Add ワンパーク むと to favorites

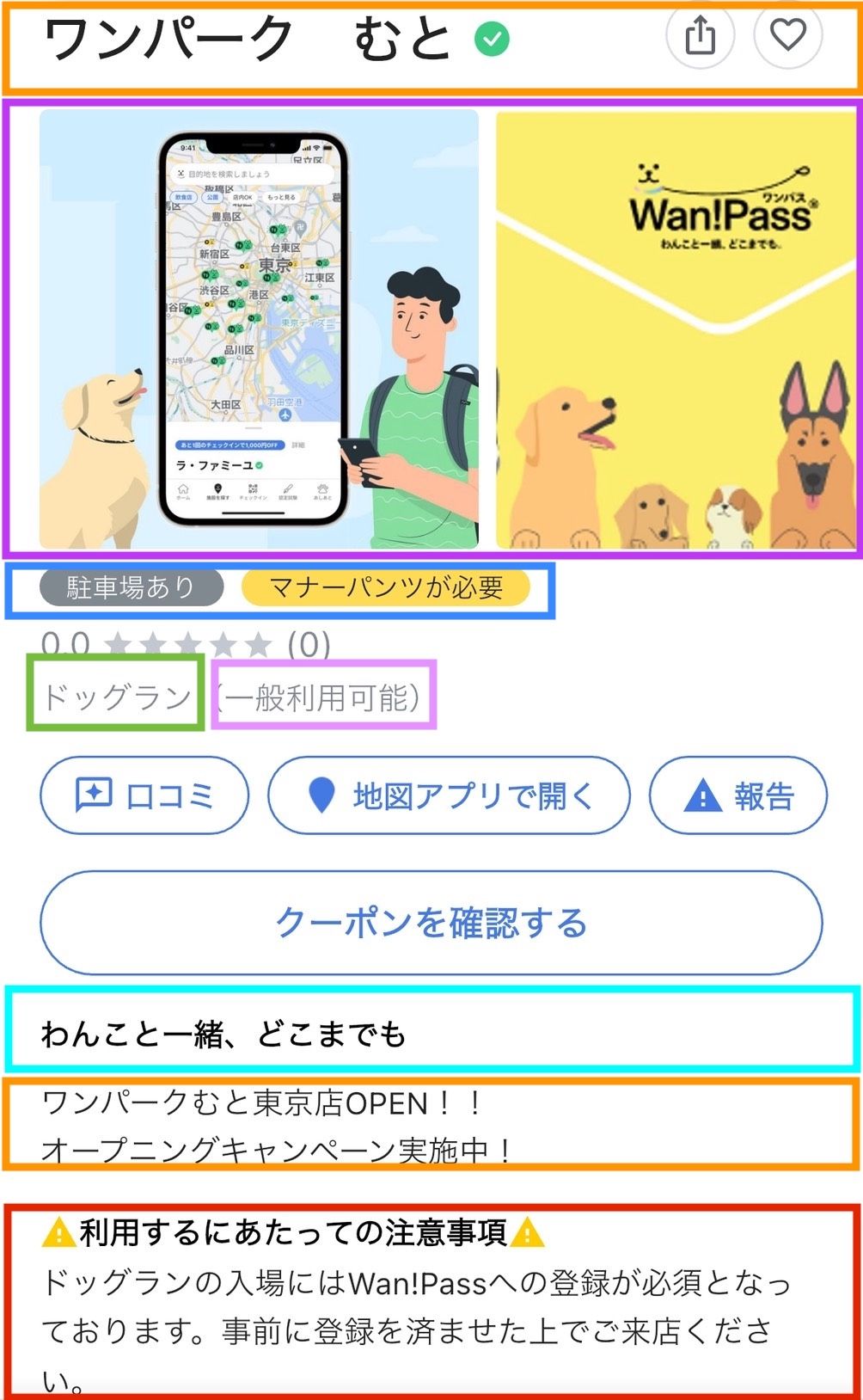coord(787,36)
